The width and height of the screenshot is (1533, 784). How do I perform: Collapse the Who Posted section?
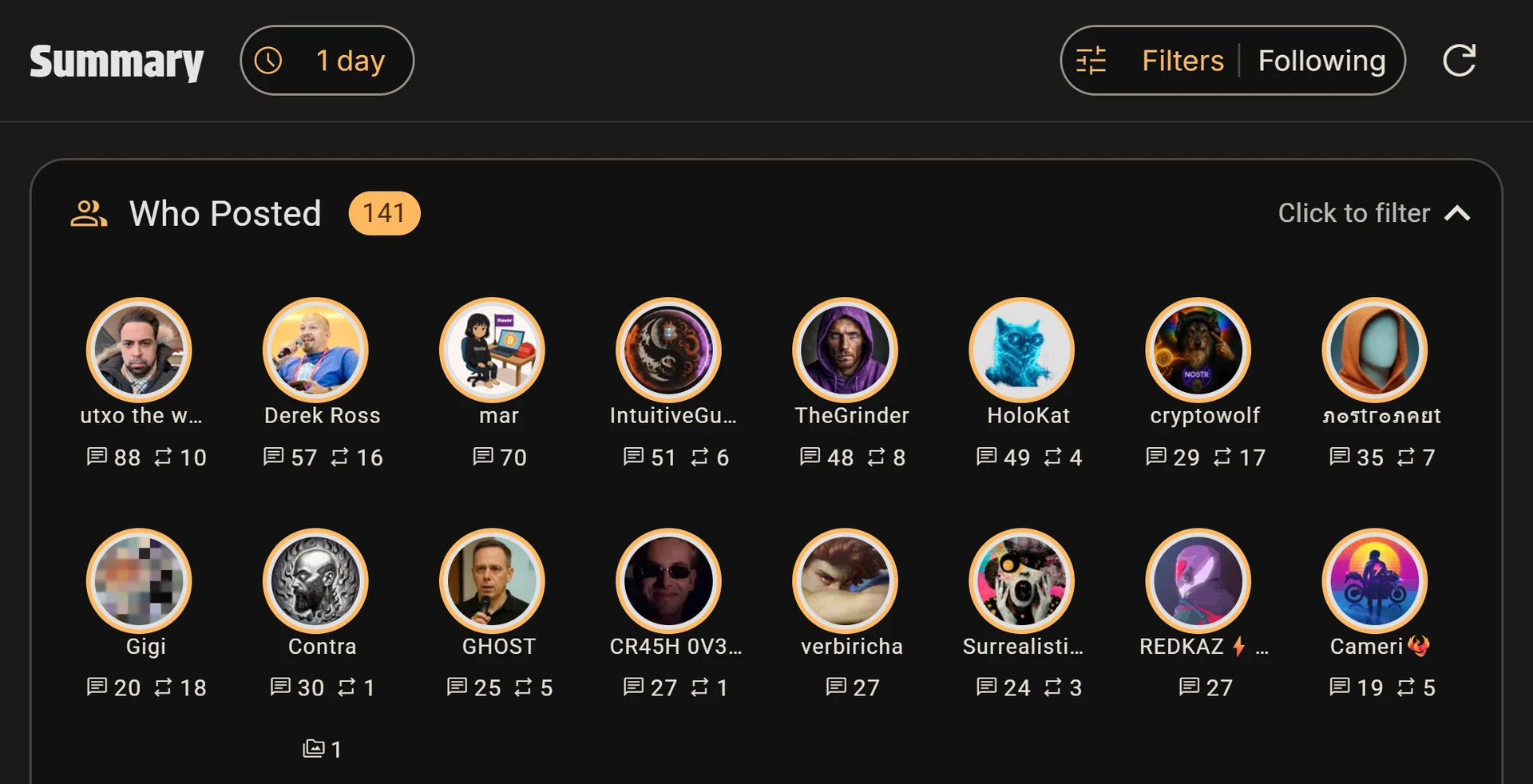click(x=1456, y=213)
